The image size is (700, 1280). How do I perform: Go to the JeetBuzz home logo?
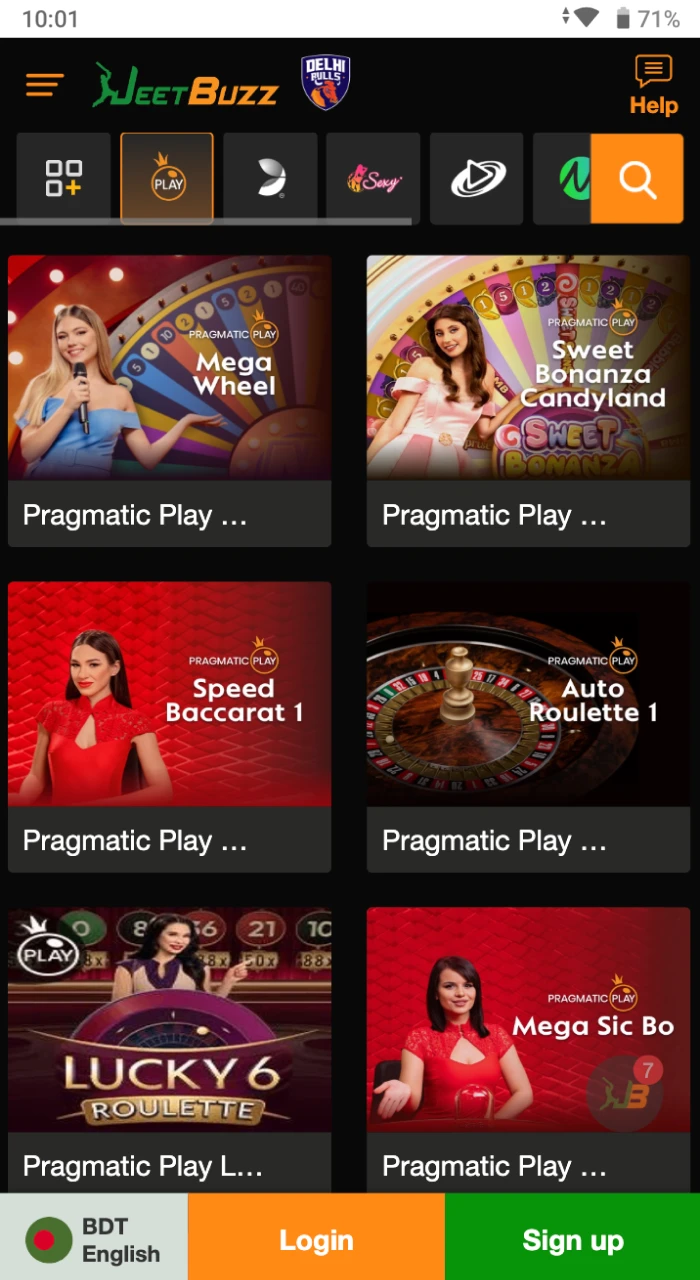[x=185, y=86]
